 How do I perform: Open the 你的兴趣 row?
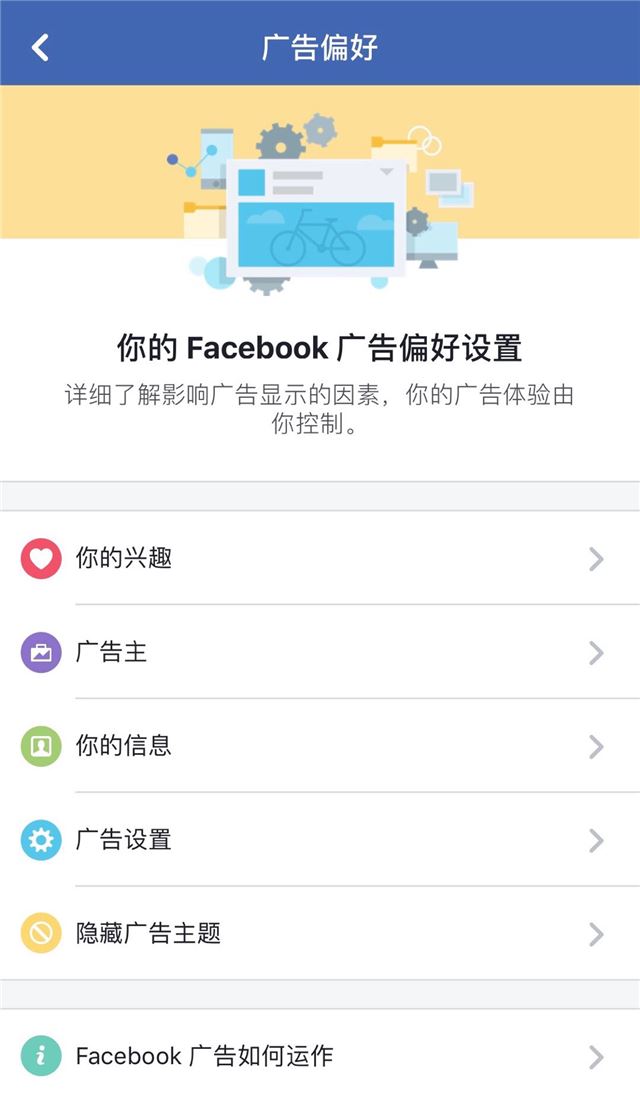(x=320, y=558)
